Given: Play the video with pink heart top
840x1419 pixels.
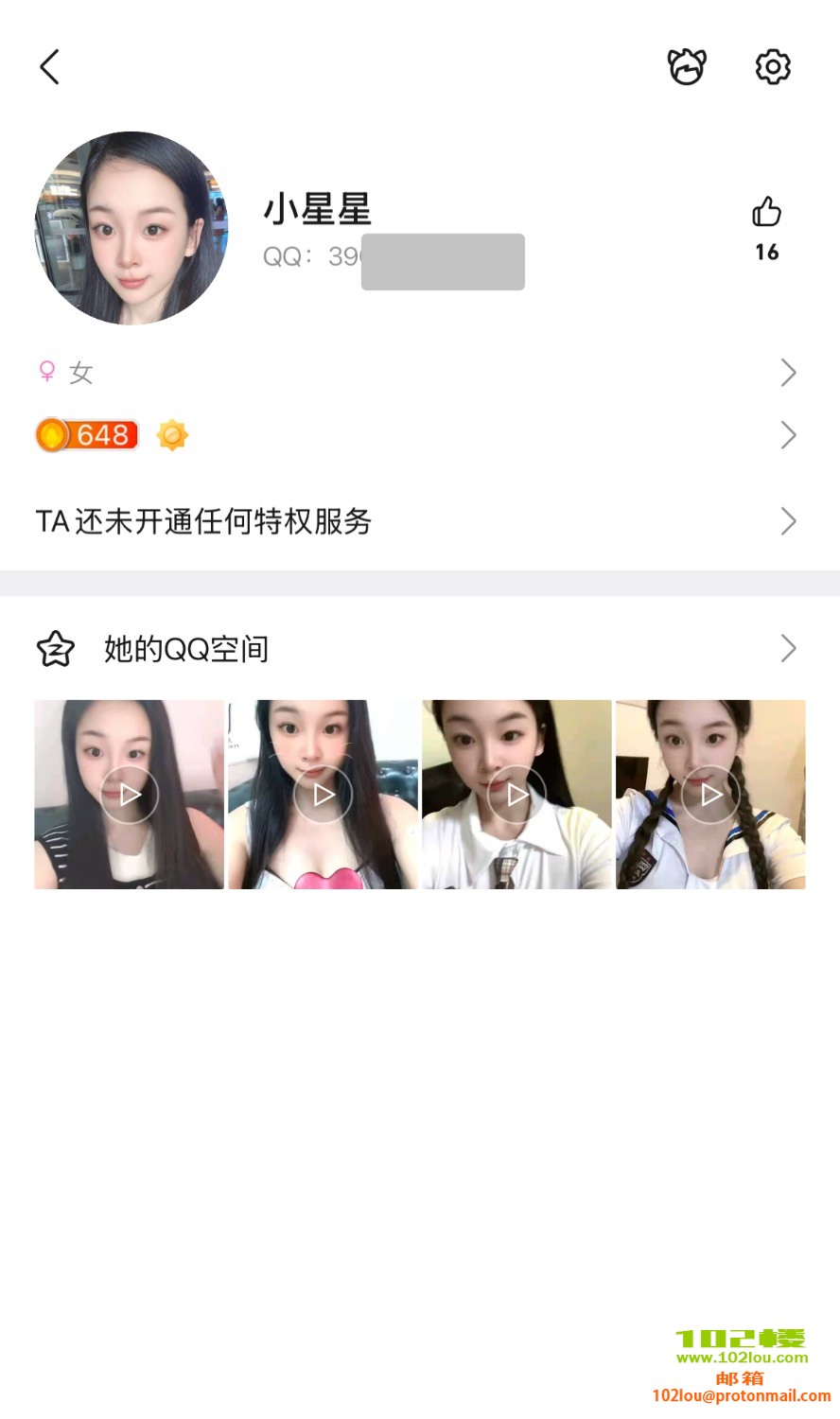Looking at the screenshot, I should tap(323, 795).
